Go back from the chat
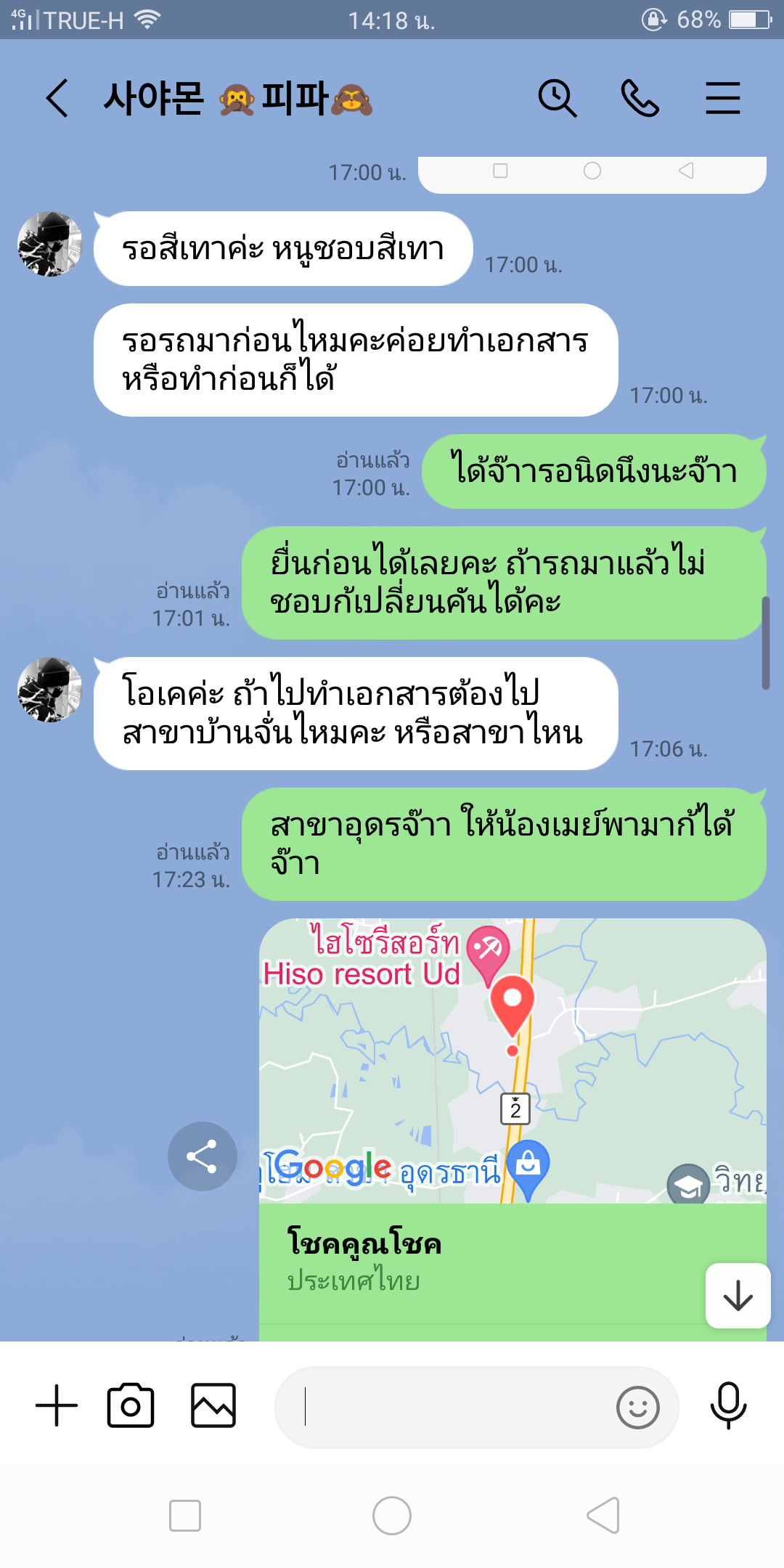The image size is (784, 1568). 57,98
